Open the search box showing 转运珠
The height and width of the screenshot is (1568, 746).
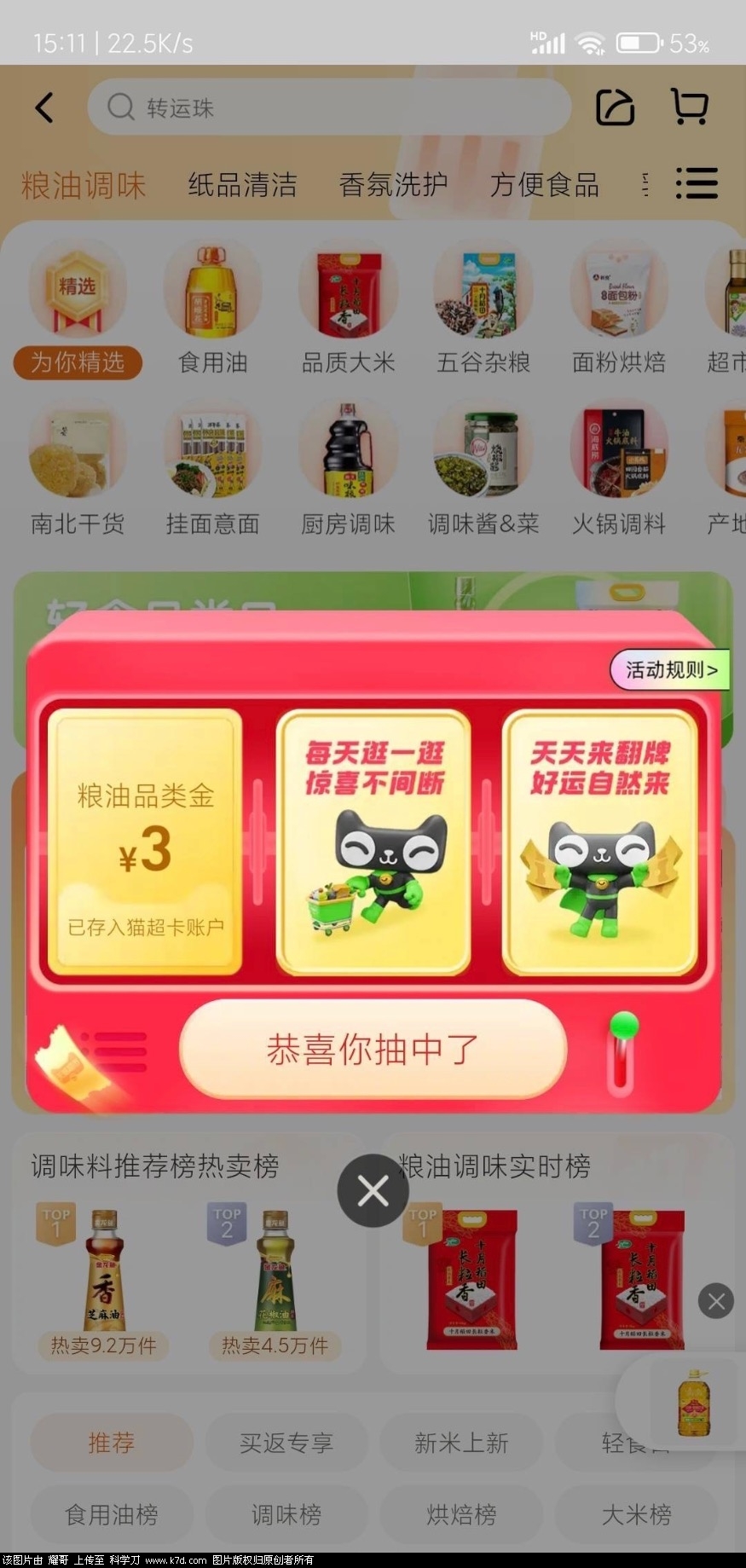(x=328, y=107)
